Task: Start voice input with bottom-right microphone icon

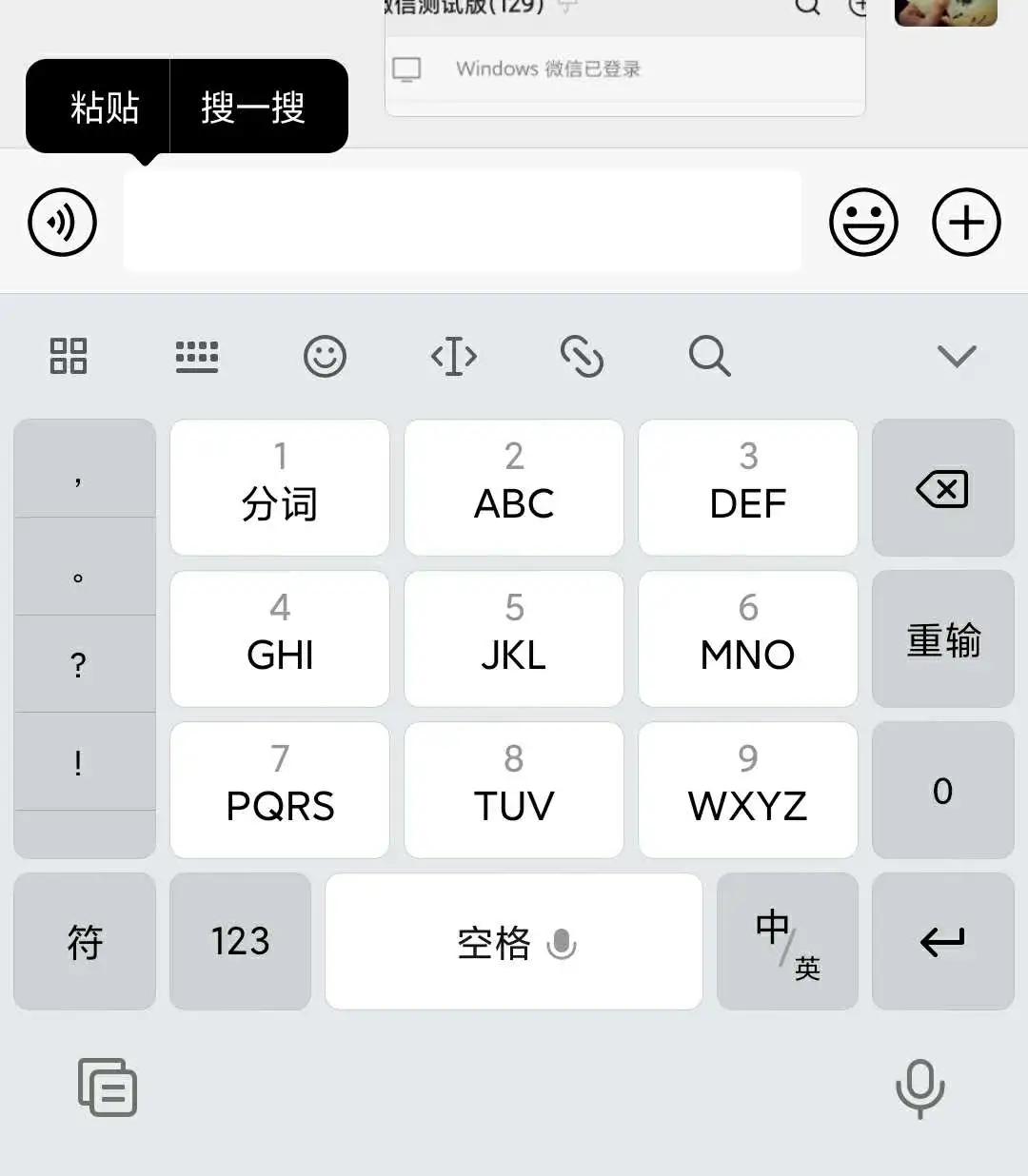Action: click(x=919, y=1087)
